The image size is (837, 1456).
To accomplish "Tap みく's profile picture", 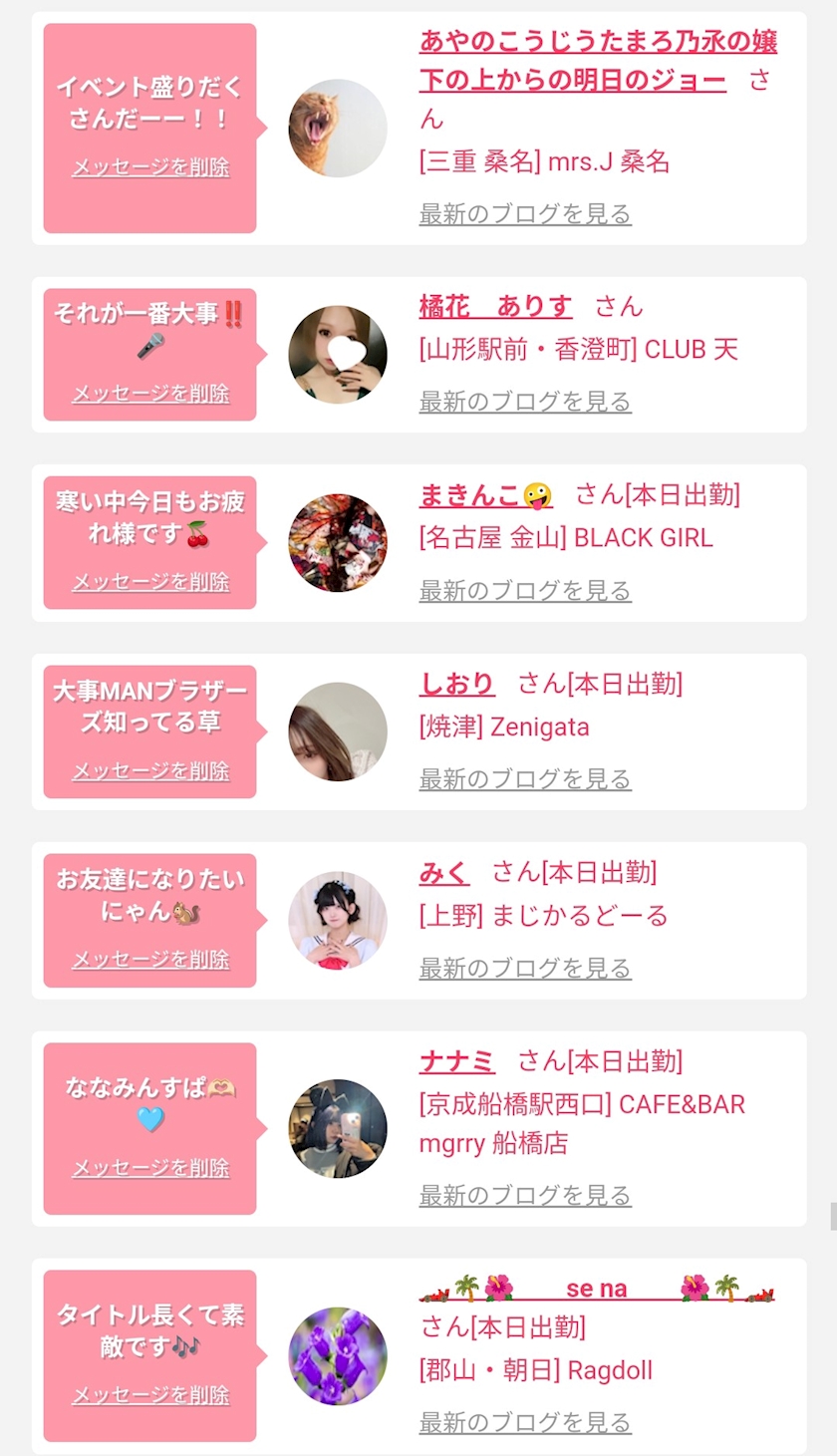I will [338, 921].
